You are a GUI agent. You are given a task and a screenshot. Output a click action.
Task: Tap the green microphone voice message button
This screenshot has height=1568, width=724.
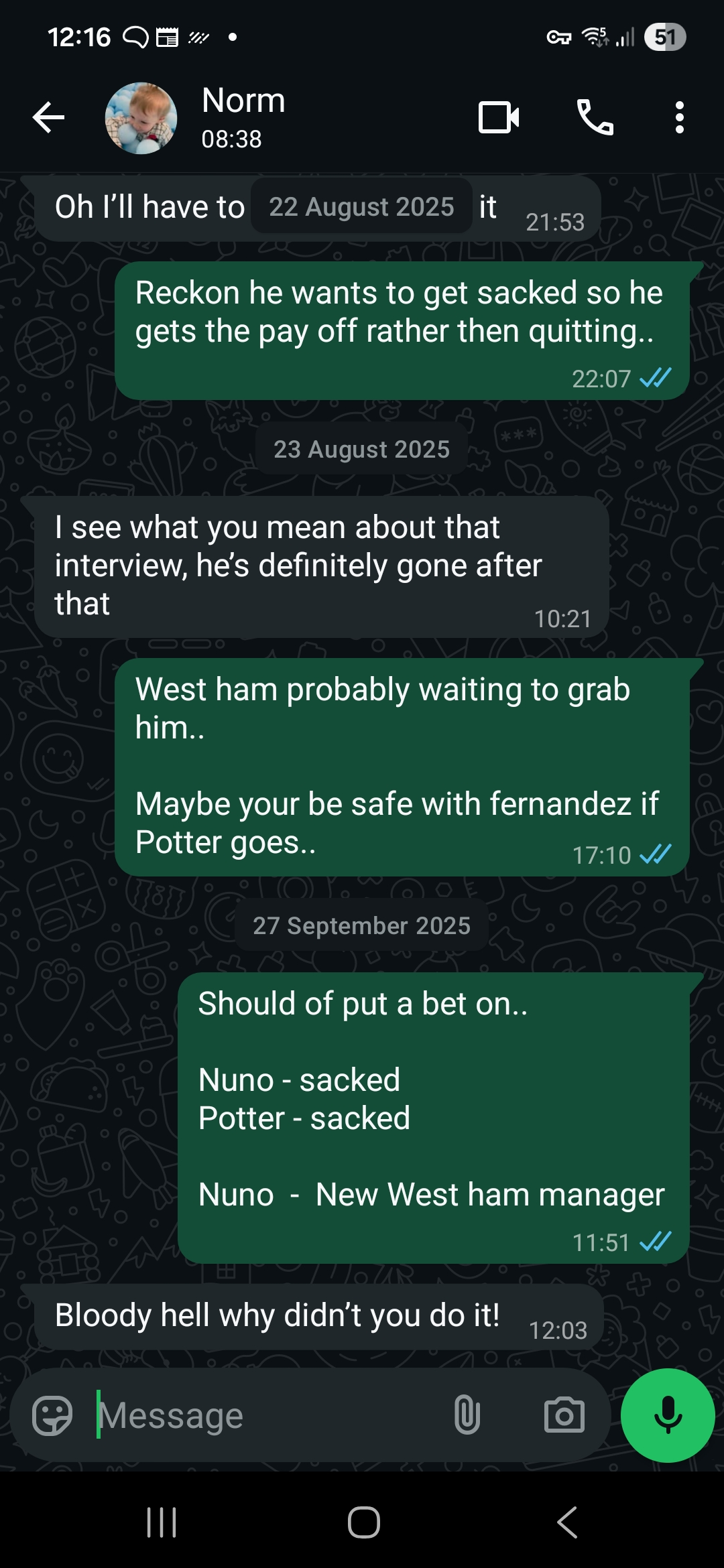click(668, 1415)
